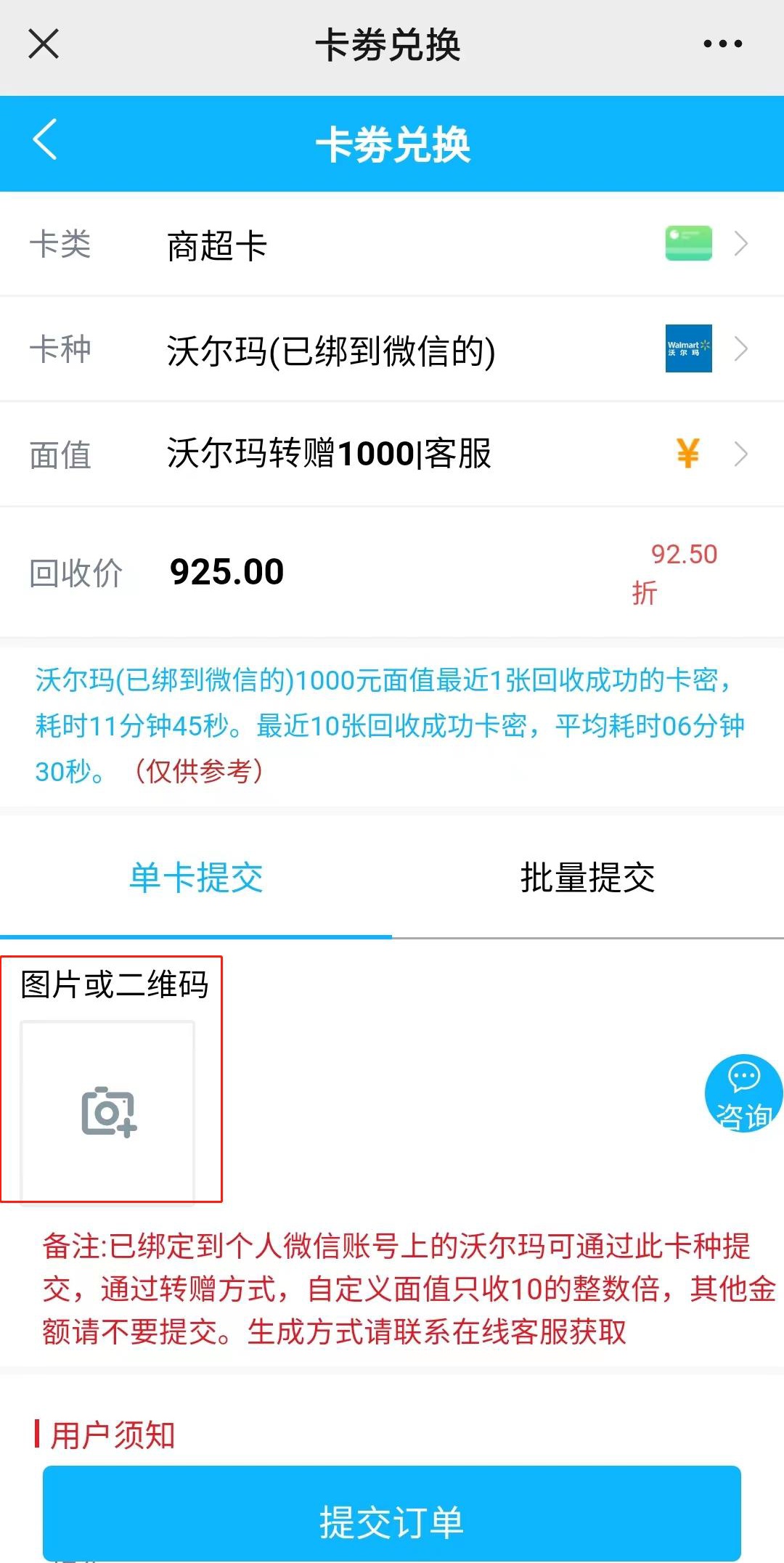Switch to the 单卡提交 tab
Screen dimensions: 784x1563
click(x=196, y=877)
